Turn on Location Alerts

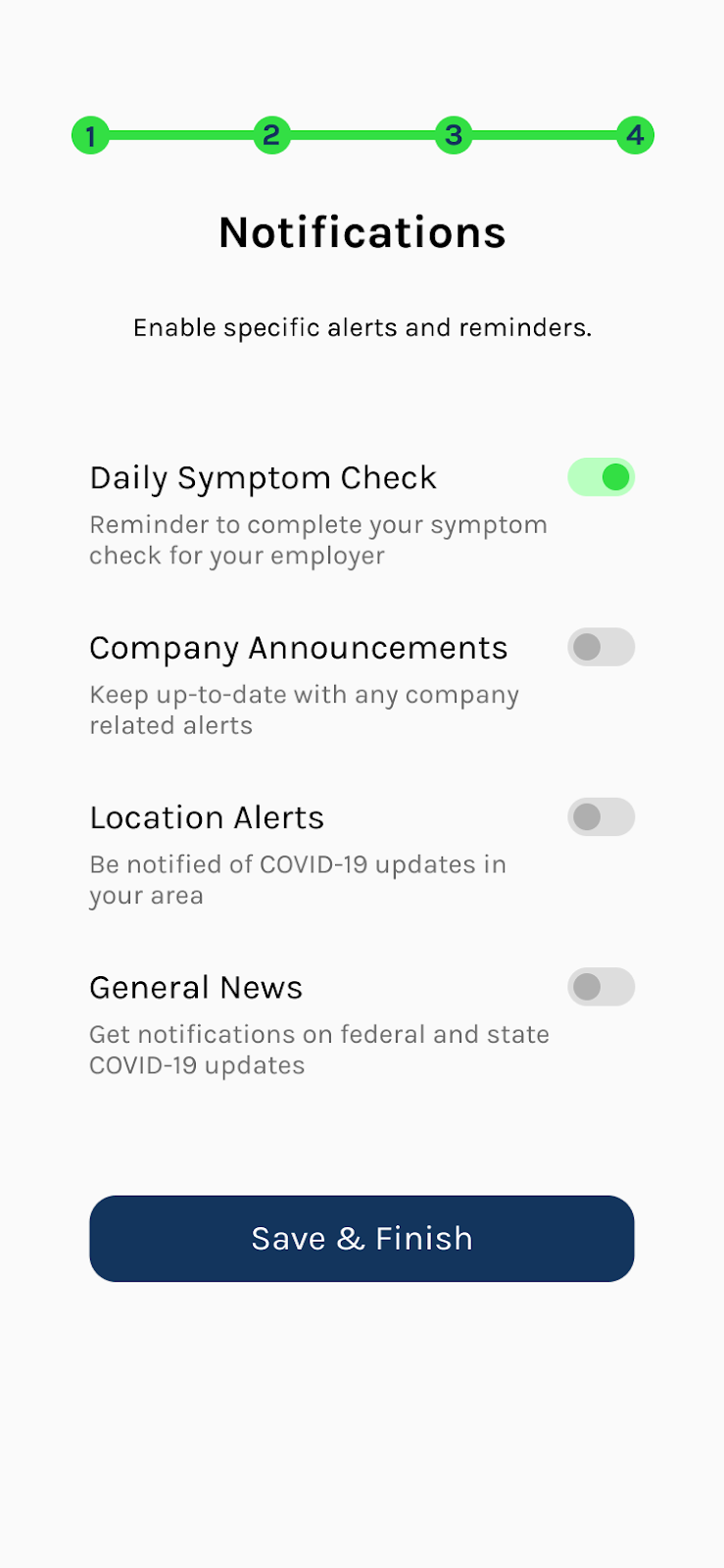click(x=601, y=816)
